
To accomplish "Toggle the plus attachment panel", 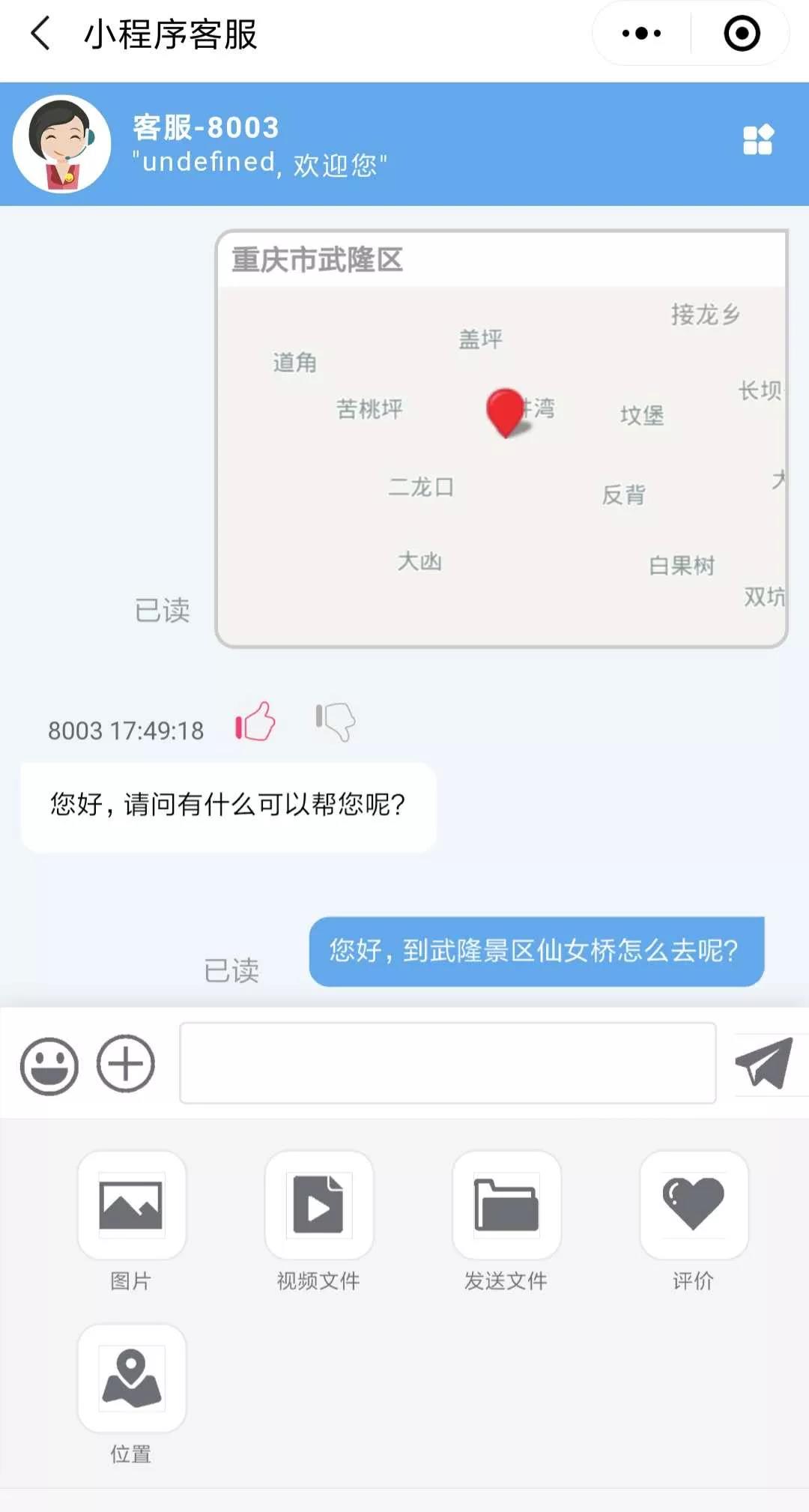I will click(x=126, y=1063).
